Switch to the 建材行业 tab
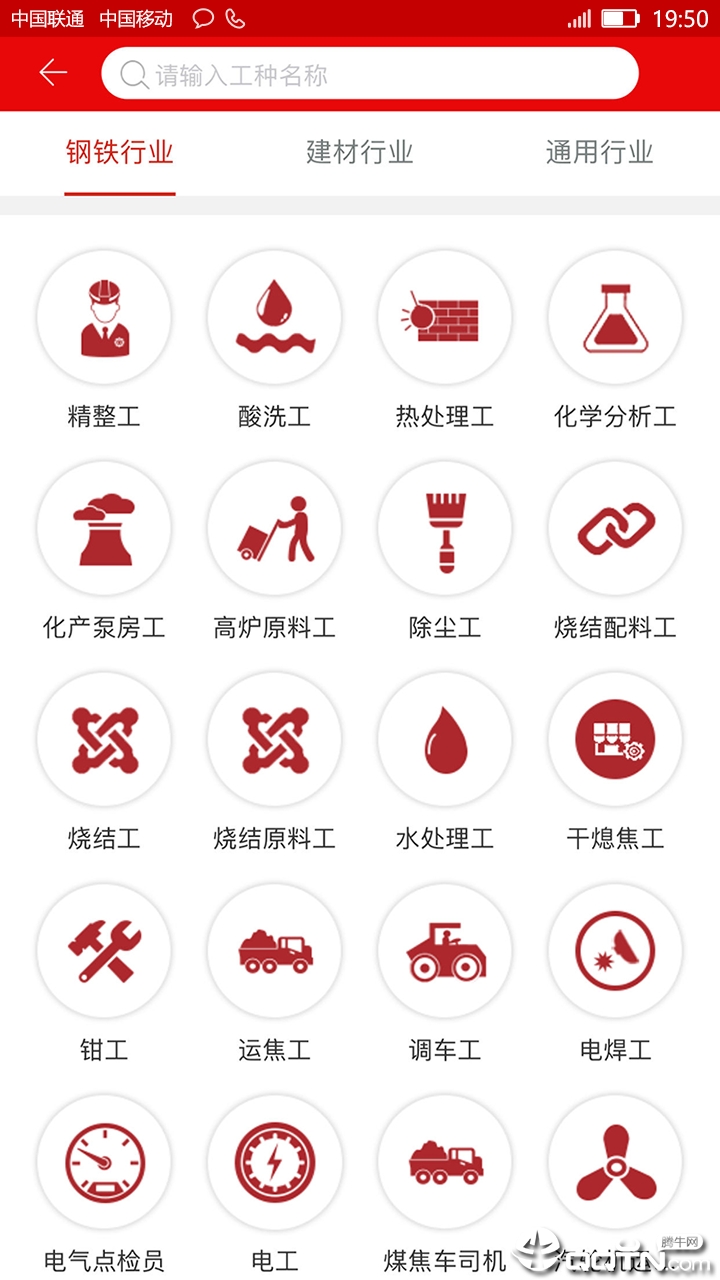The height and width of the screenshot is (1280, 720). tap(360, 154)
